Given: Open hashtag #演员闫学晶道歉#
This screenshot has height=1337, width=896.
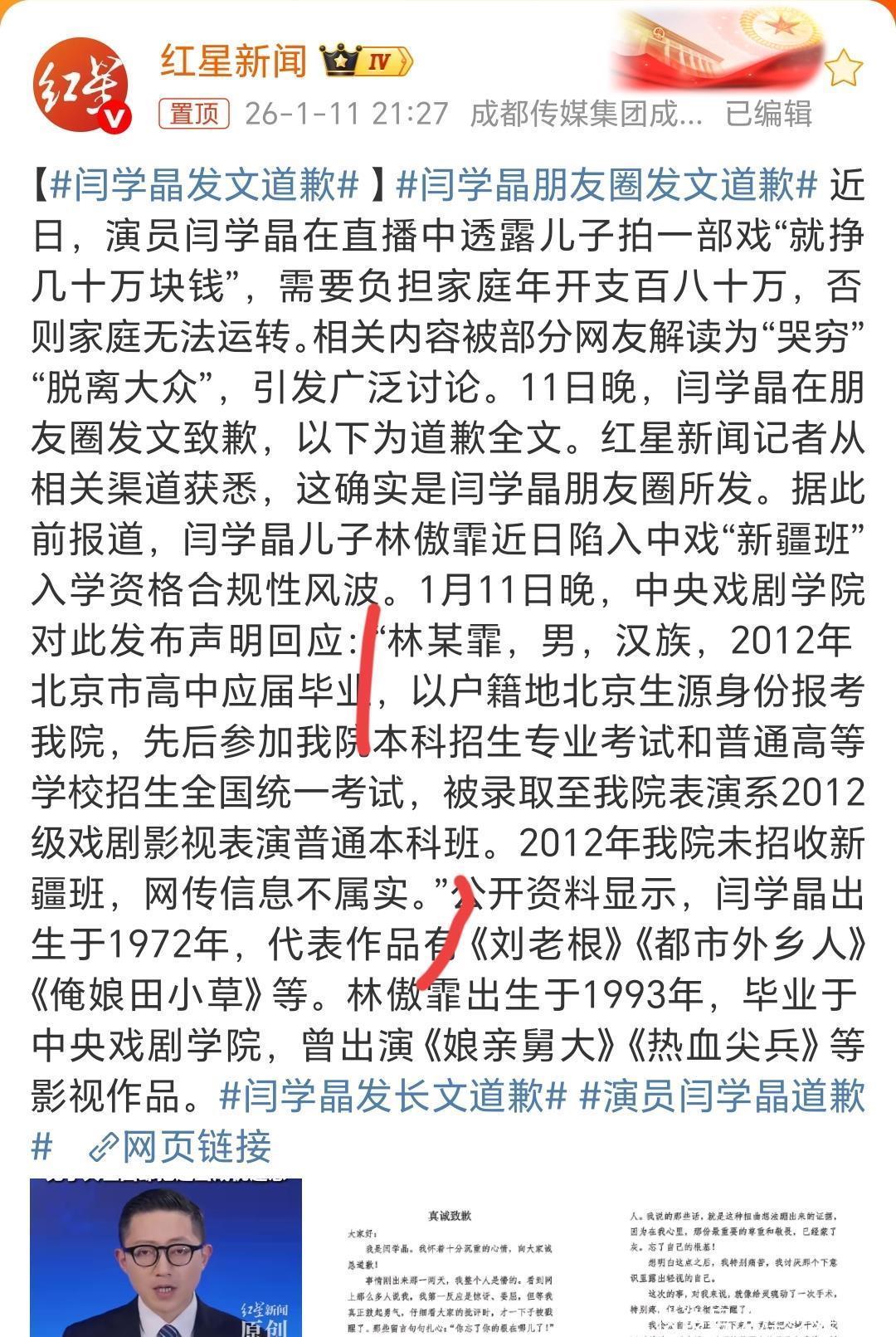Looking at the screenshot, I should tap(722, 1095).
